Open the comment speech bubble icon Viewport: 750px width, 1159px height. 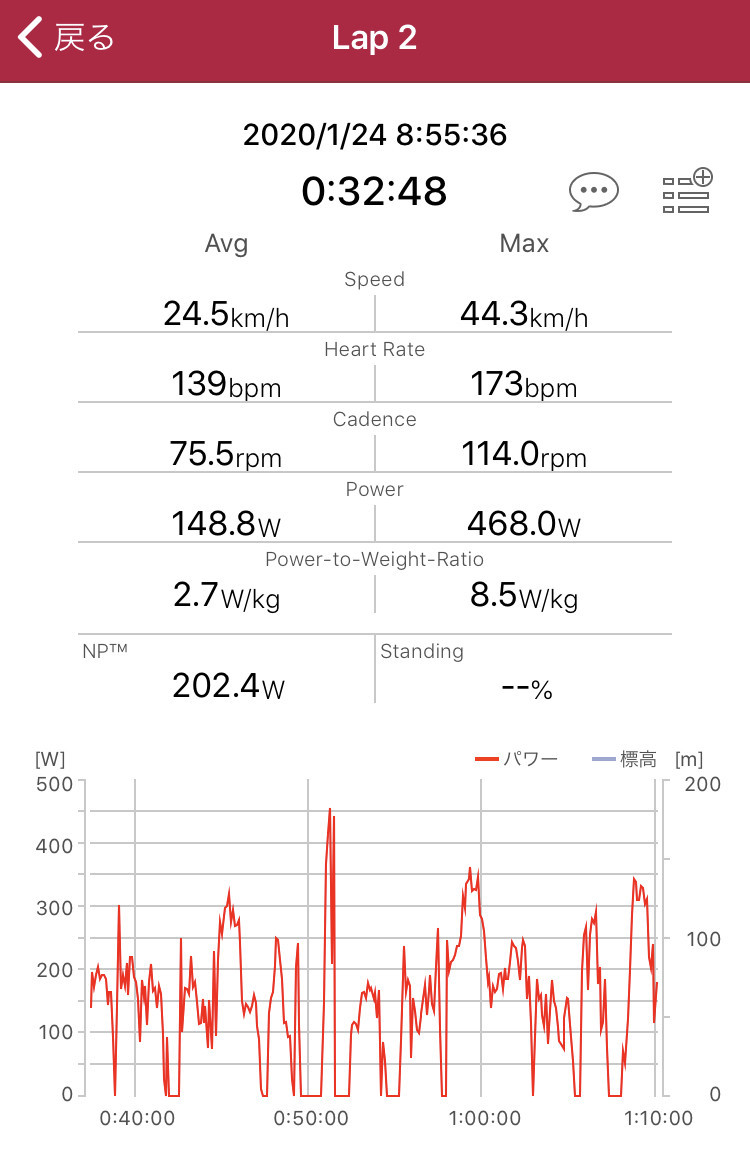[x=593, y=191]
